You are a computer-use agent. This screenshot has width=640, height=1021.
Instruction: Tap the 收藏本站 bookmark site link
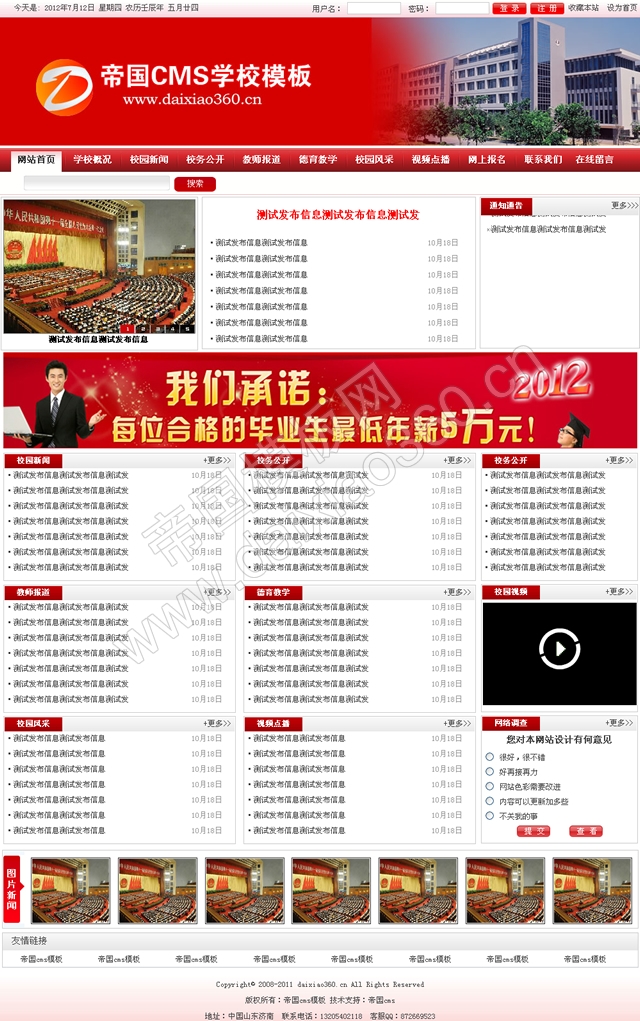[584, 8]
